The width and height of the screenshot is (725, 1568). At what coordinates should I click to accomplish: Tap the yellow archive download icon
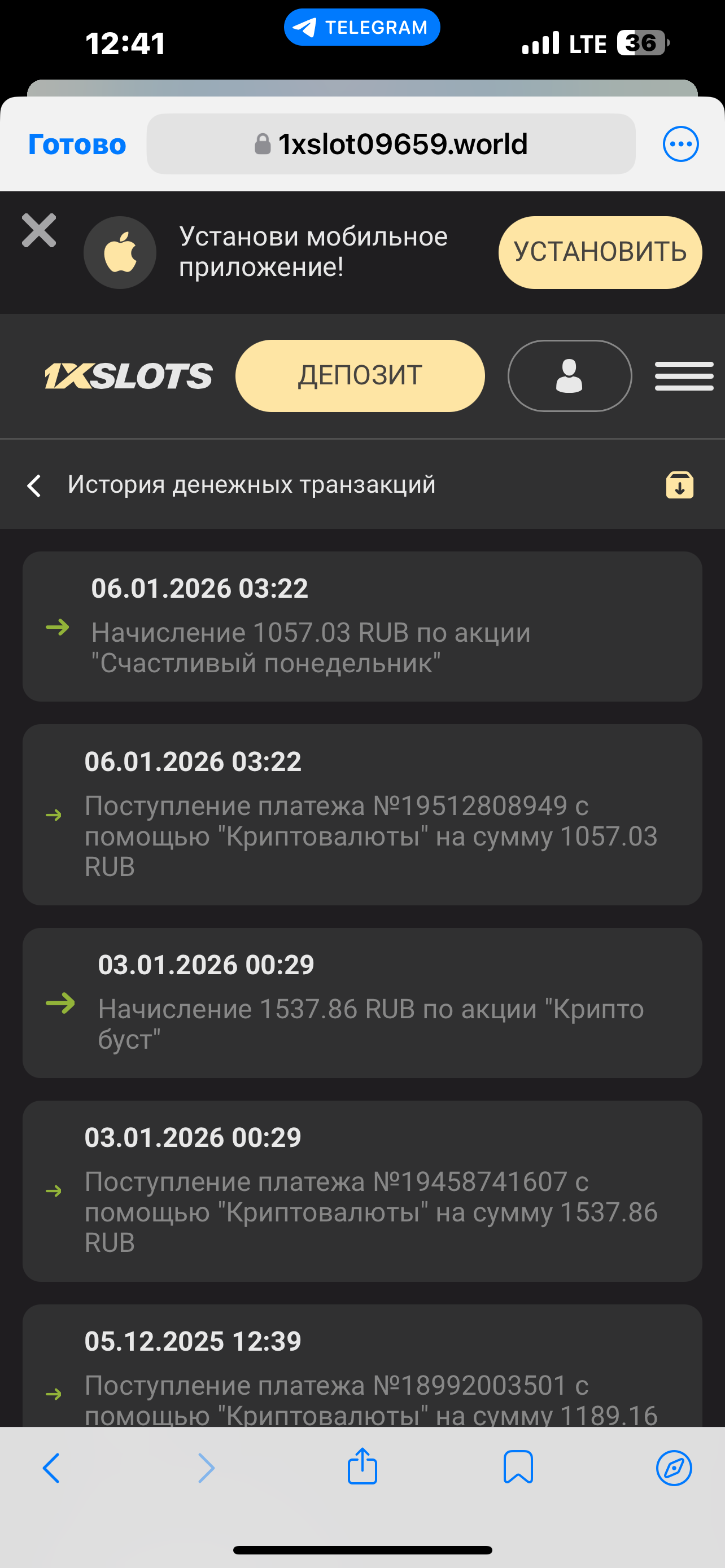[679, 485]
